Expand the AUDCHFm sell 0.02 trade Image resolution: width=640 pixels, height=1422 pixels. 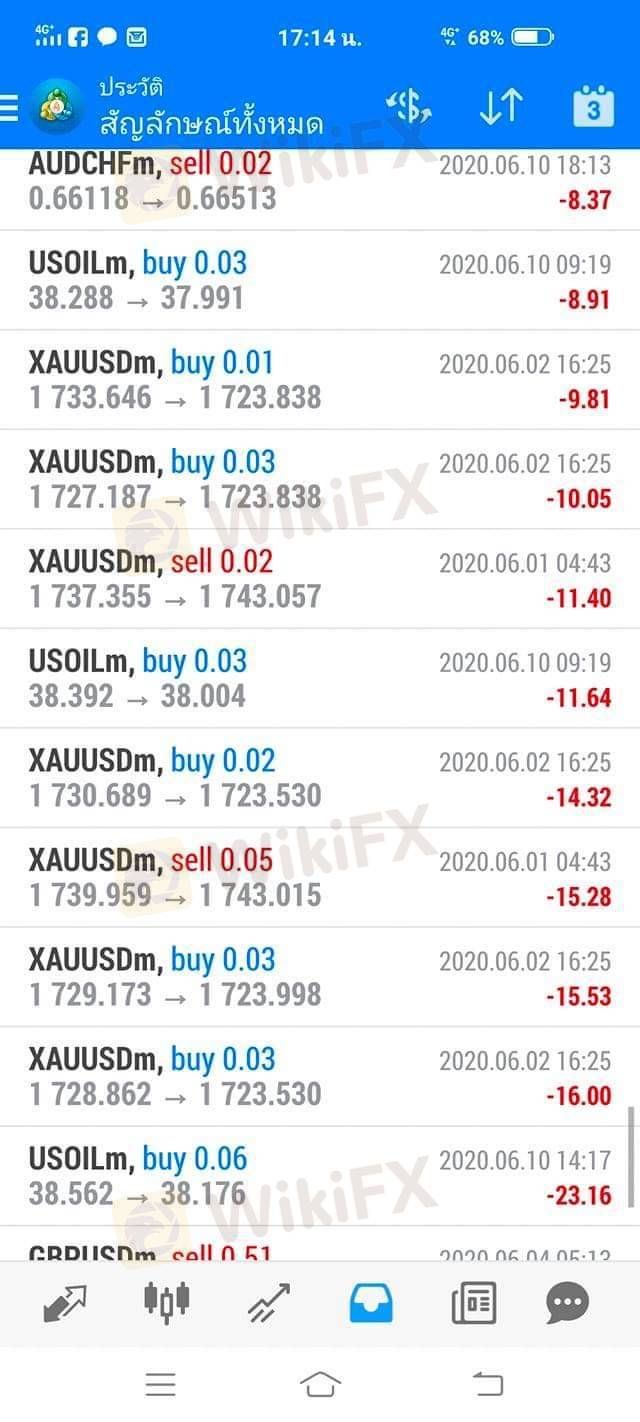[320, 181]
